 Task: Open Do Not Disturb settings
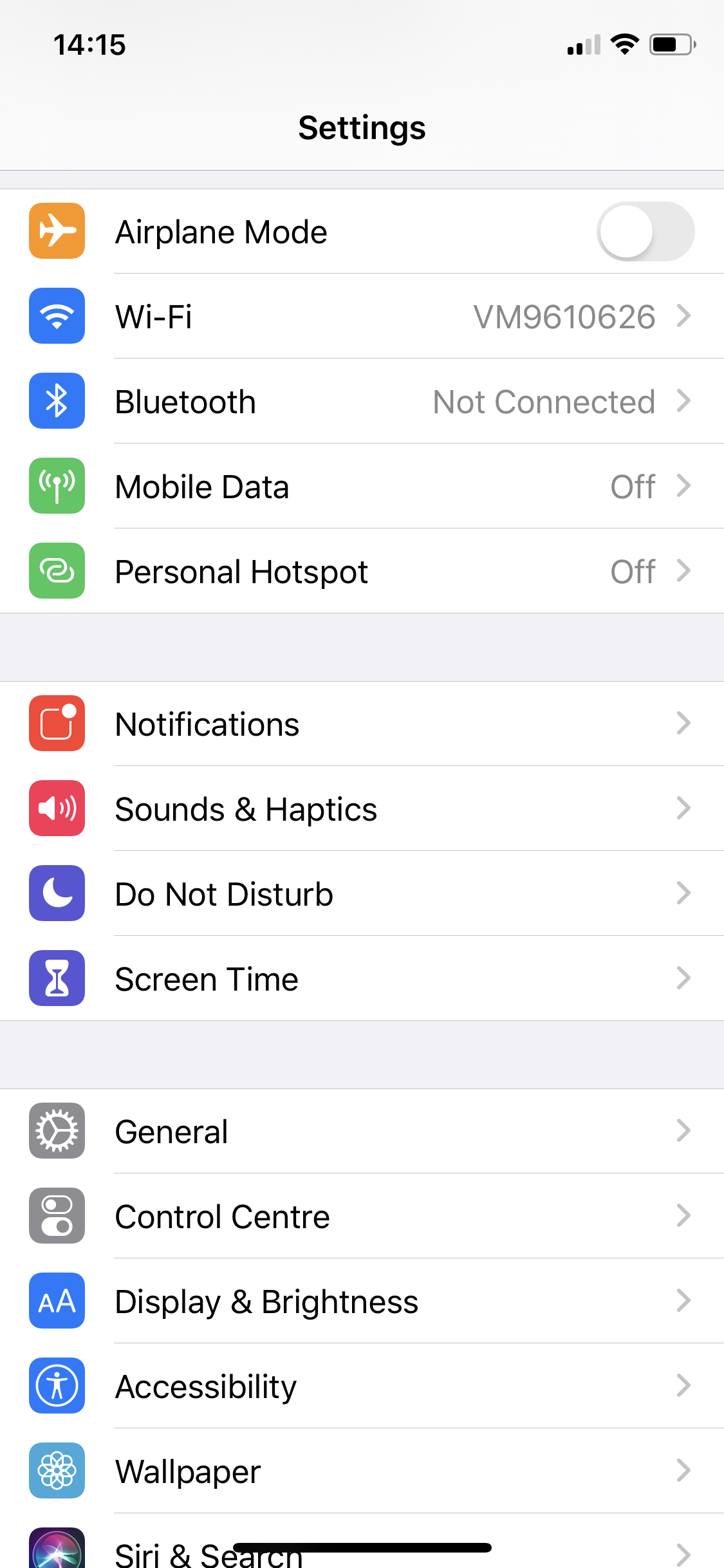(x=362, y=894)
